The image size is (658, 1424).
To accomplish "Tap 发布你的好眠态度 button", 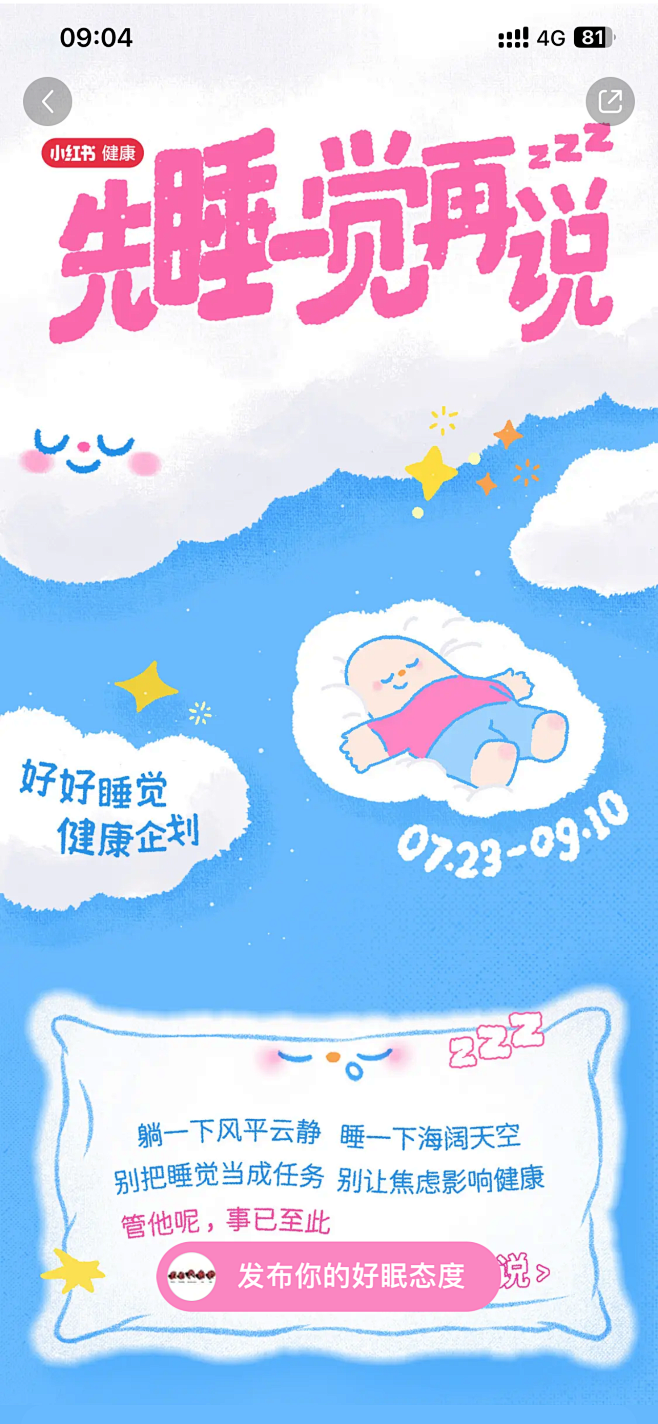I will (328, 1276).
